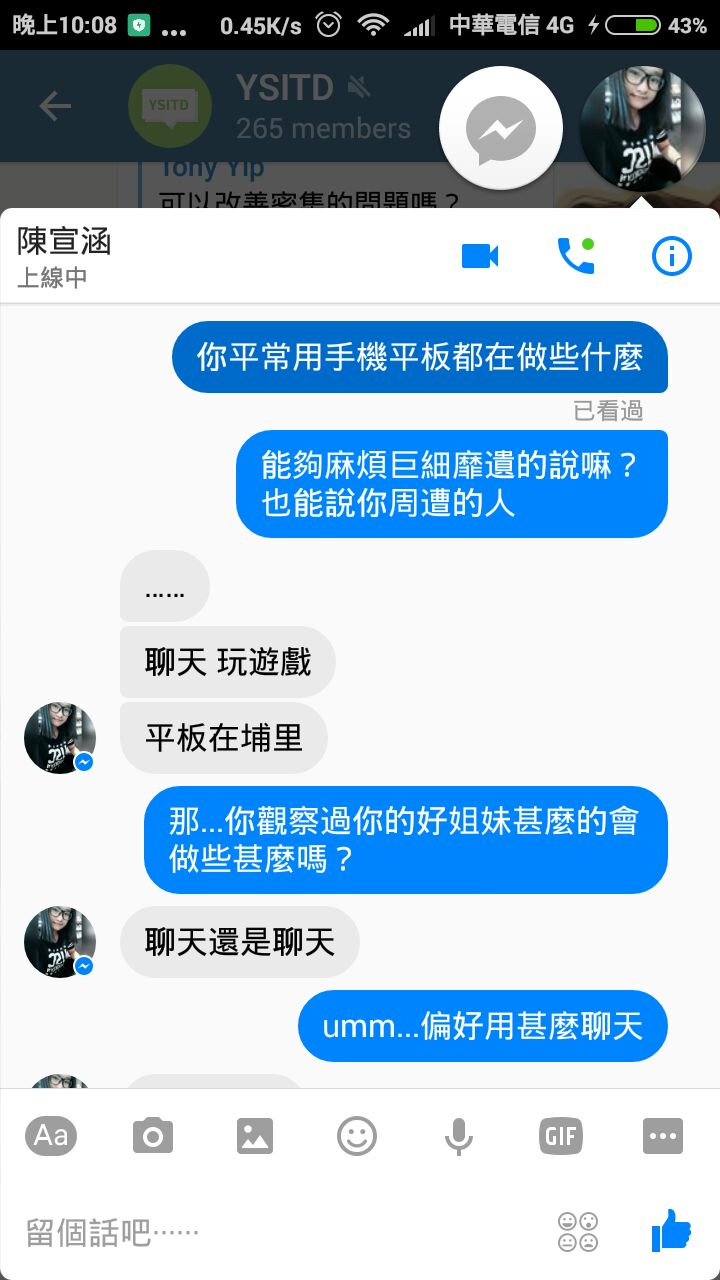Start a voice call with 陳宣涵
This screenshot has height=1280, width=720.
coord(575,257)
